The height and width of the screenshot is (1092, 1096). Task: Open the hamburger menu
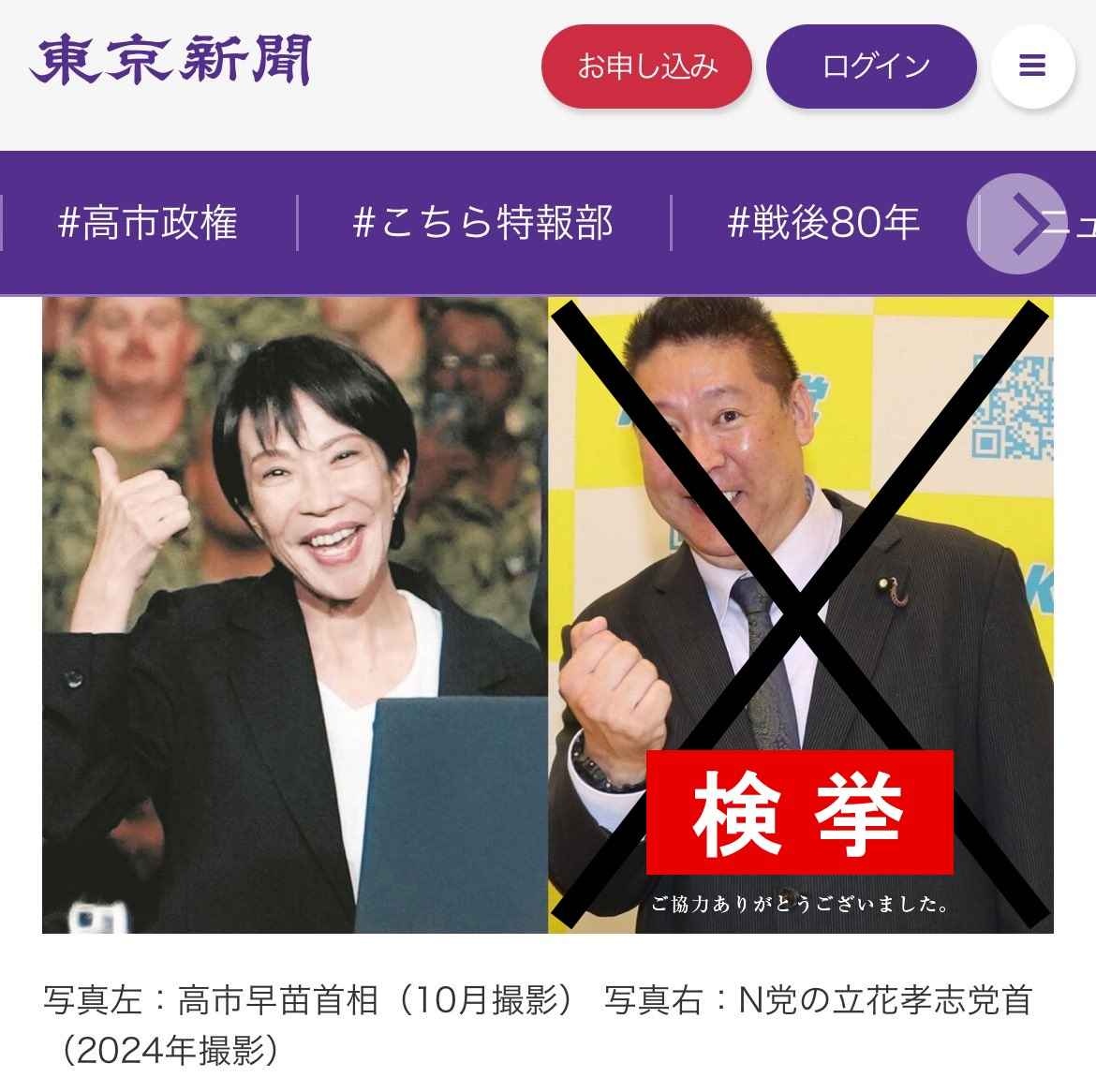coord(1032,66)
